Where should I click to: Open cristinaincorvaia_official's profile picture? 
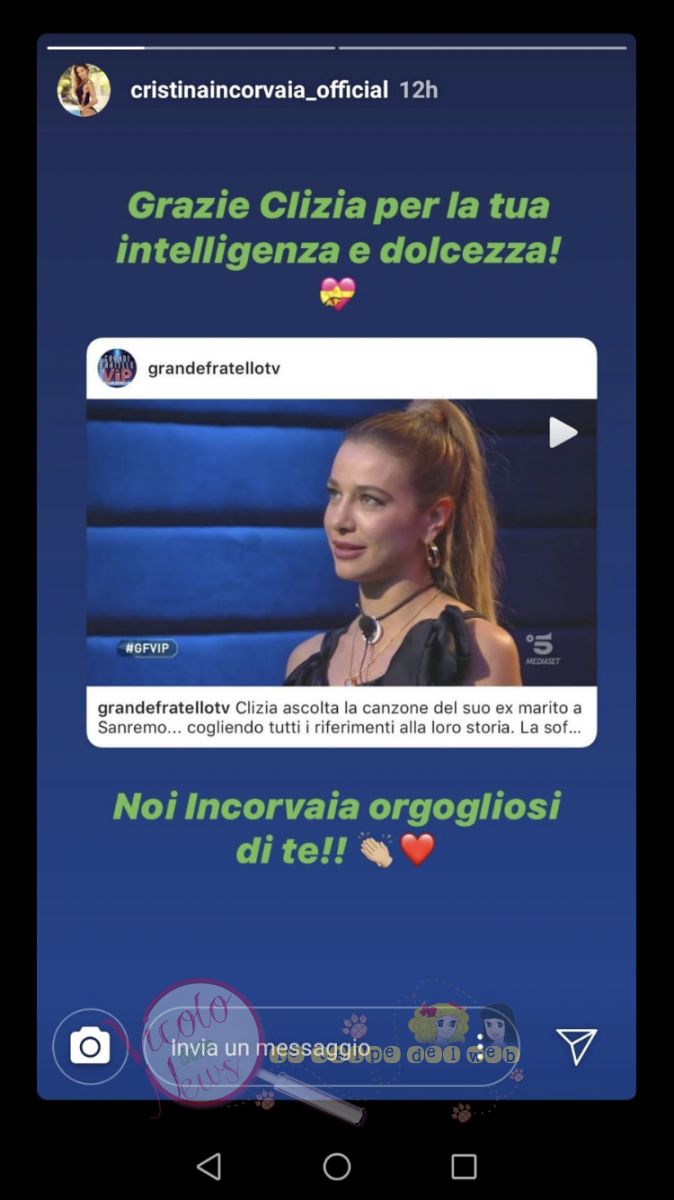[84, 90]
